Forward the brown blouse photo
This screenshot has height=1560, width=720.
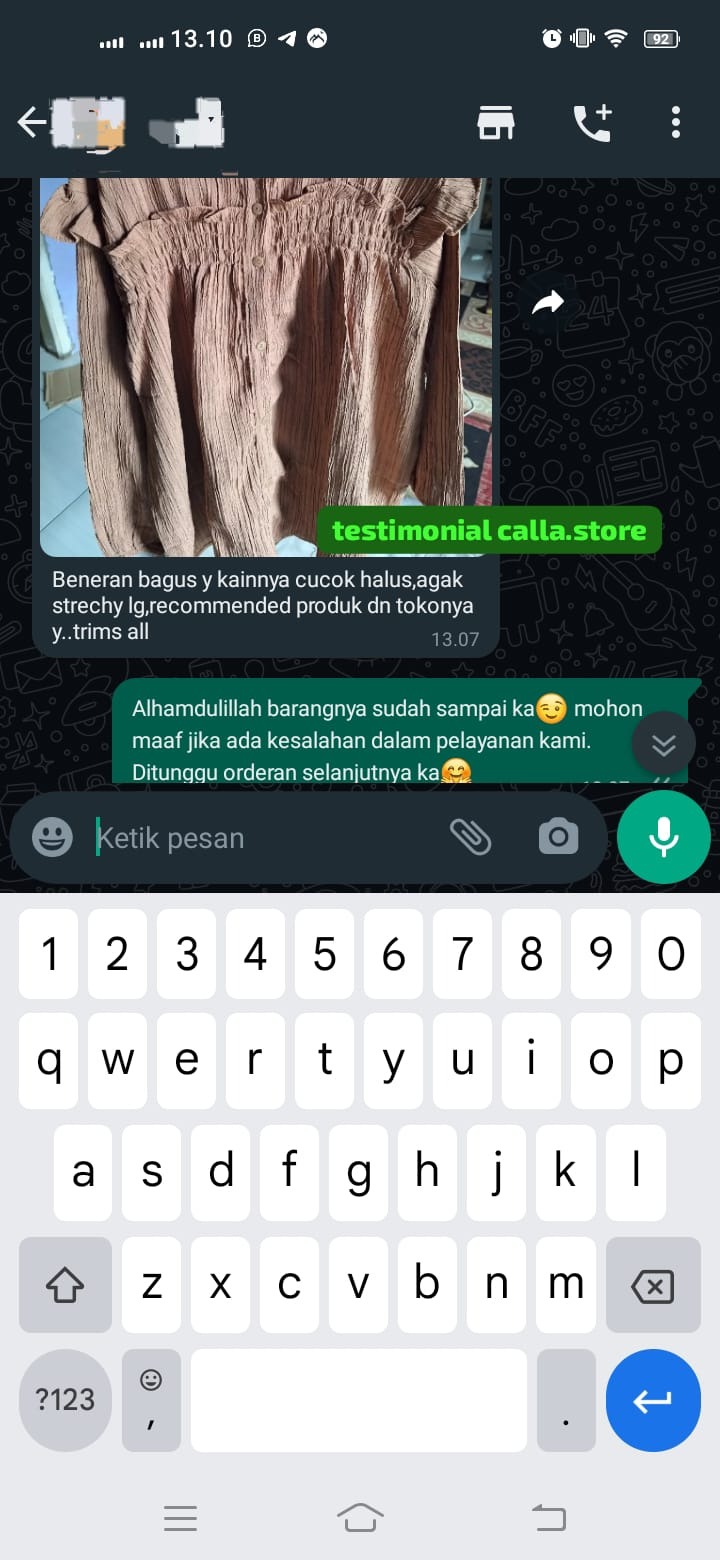point(547,303)
